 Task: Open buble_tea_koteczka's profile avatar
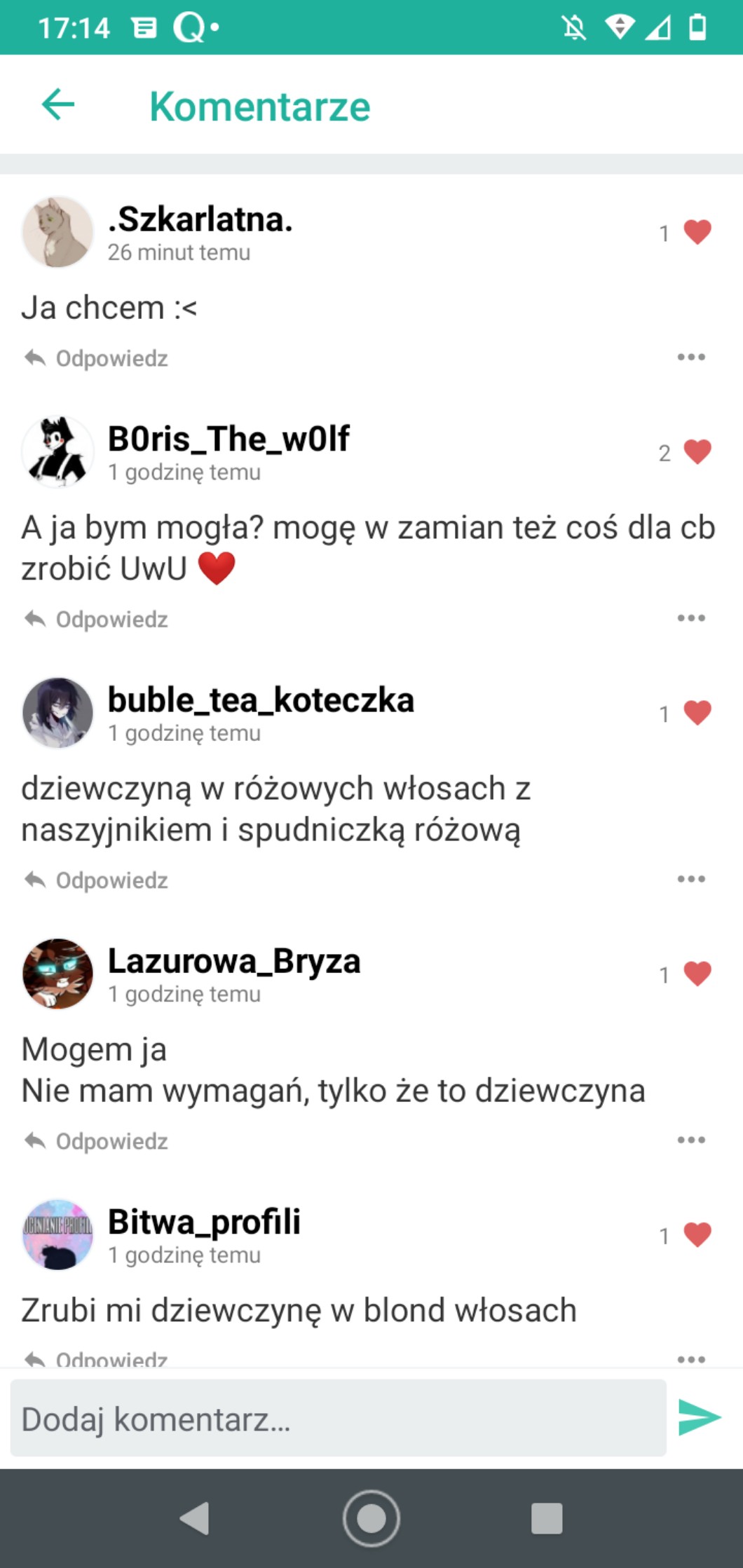pos(57,713)
